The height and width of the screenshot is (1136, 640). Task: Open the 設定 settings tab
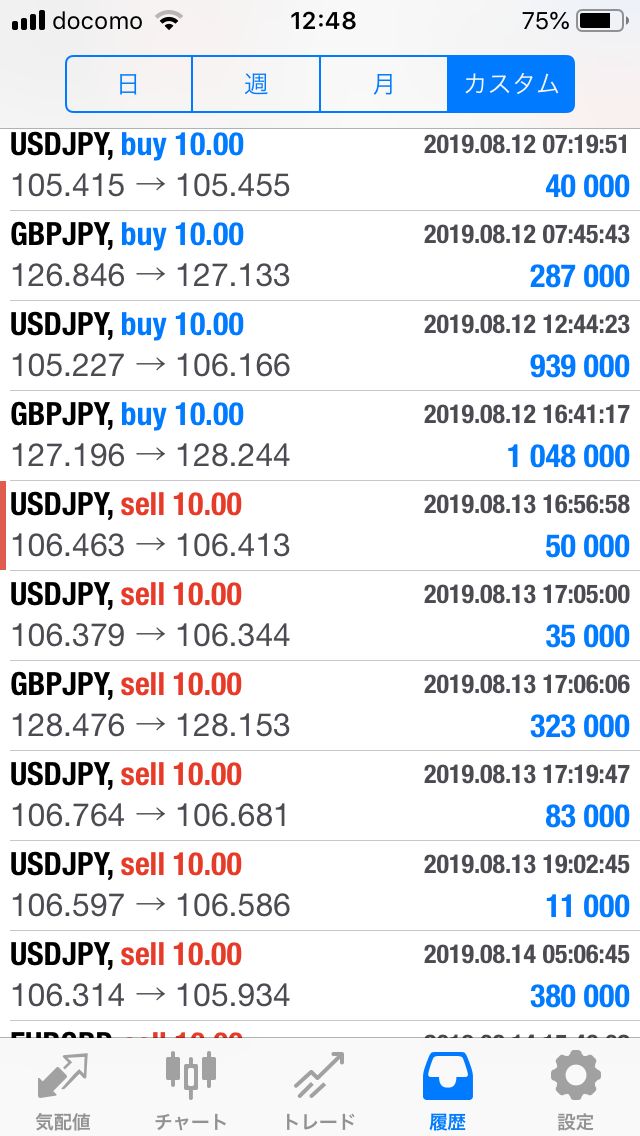(x=575, y=1088)
